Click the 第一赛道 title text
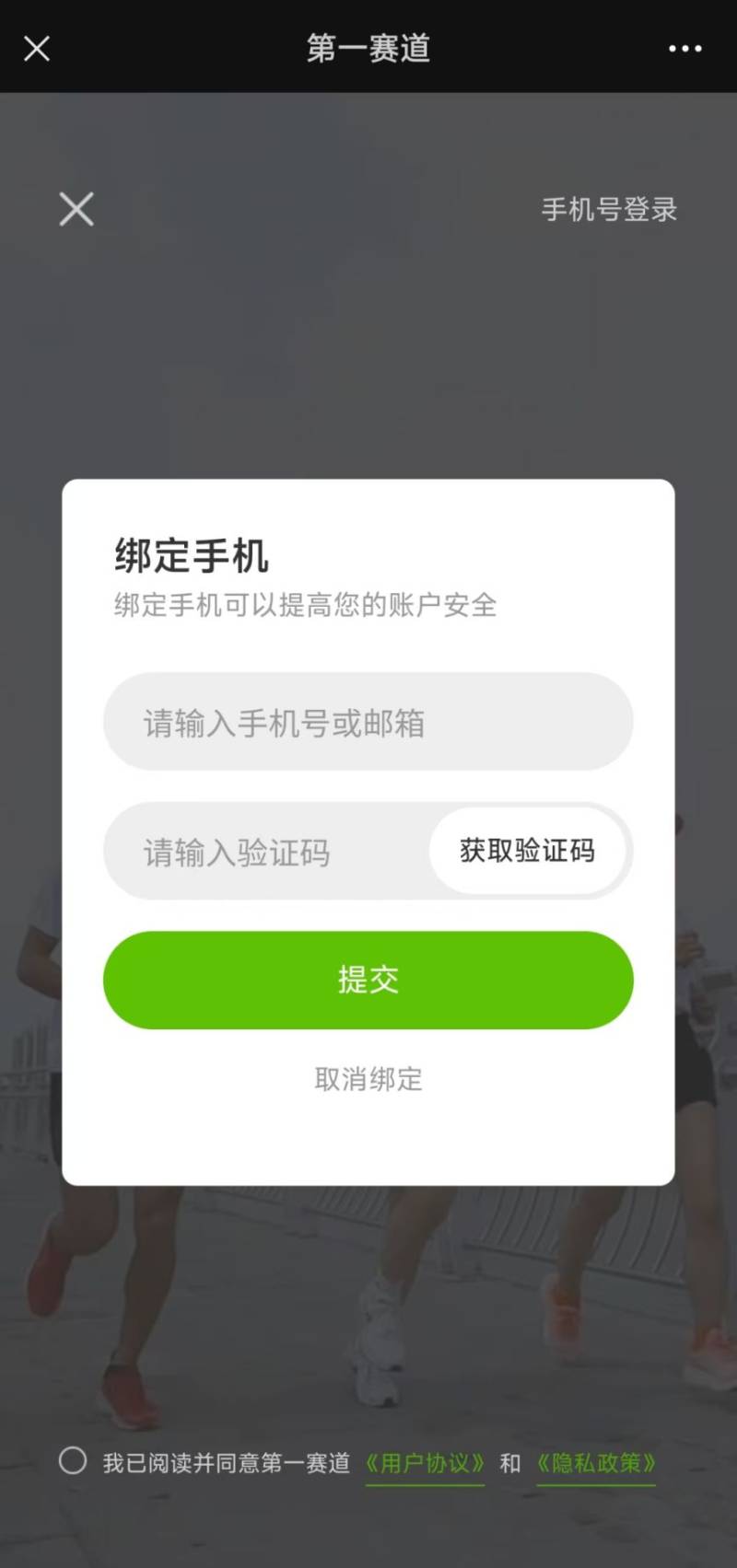The height and width of the screenshot is (1568, 737). point(368,49)
